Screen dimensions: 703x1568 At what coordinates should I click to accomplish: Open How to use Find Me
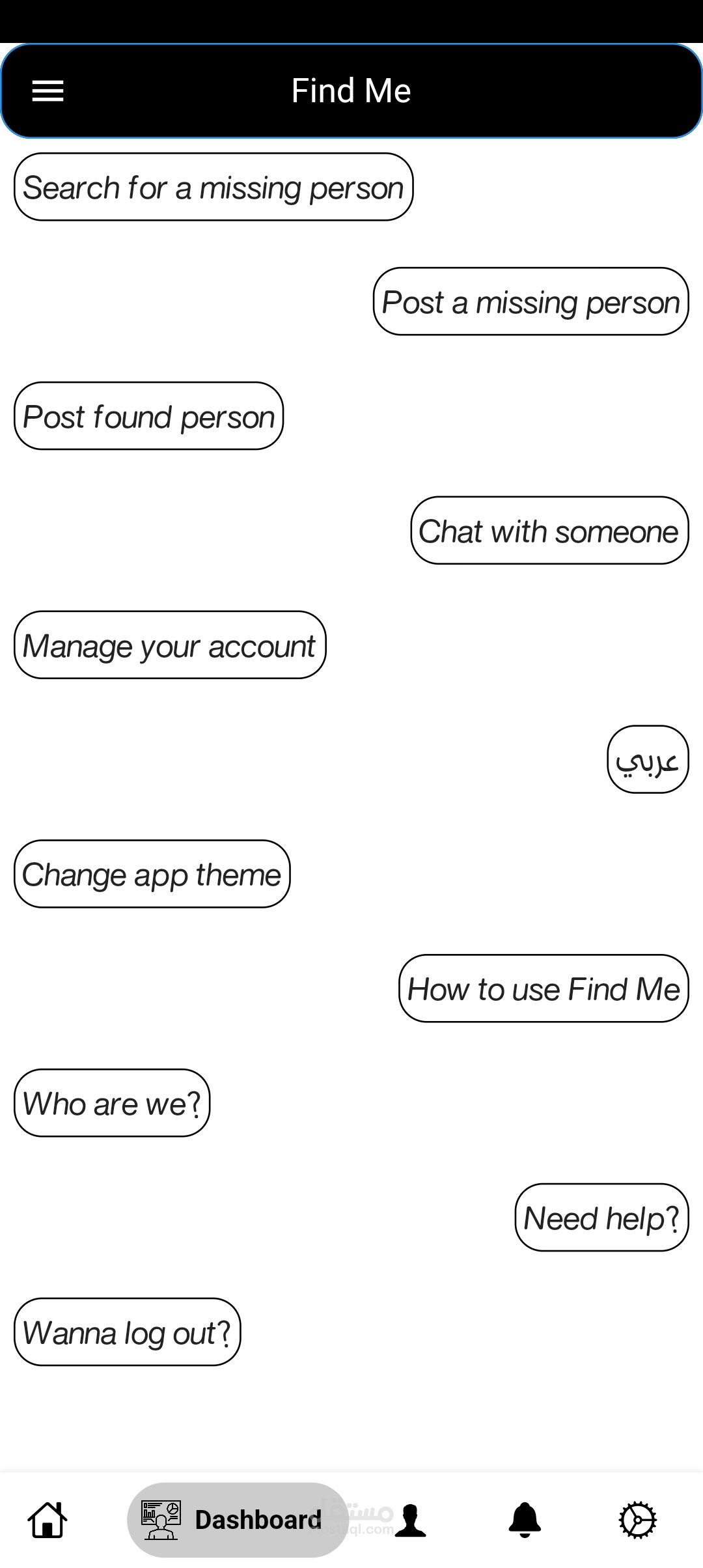coord(543,989)
